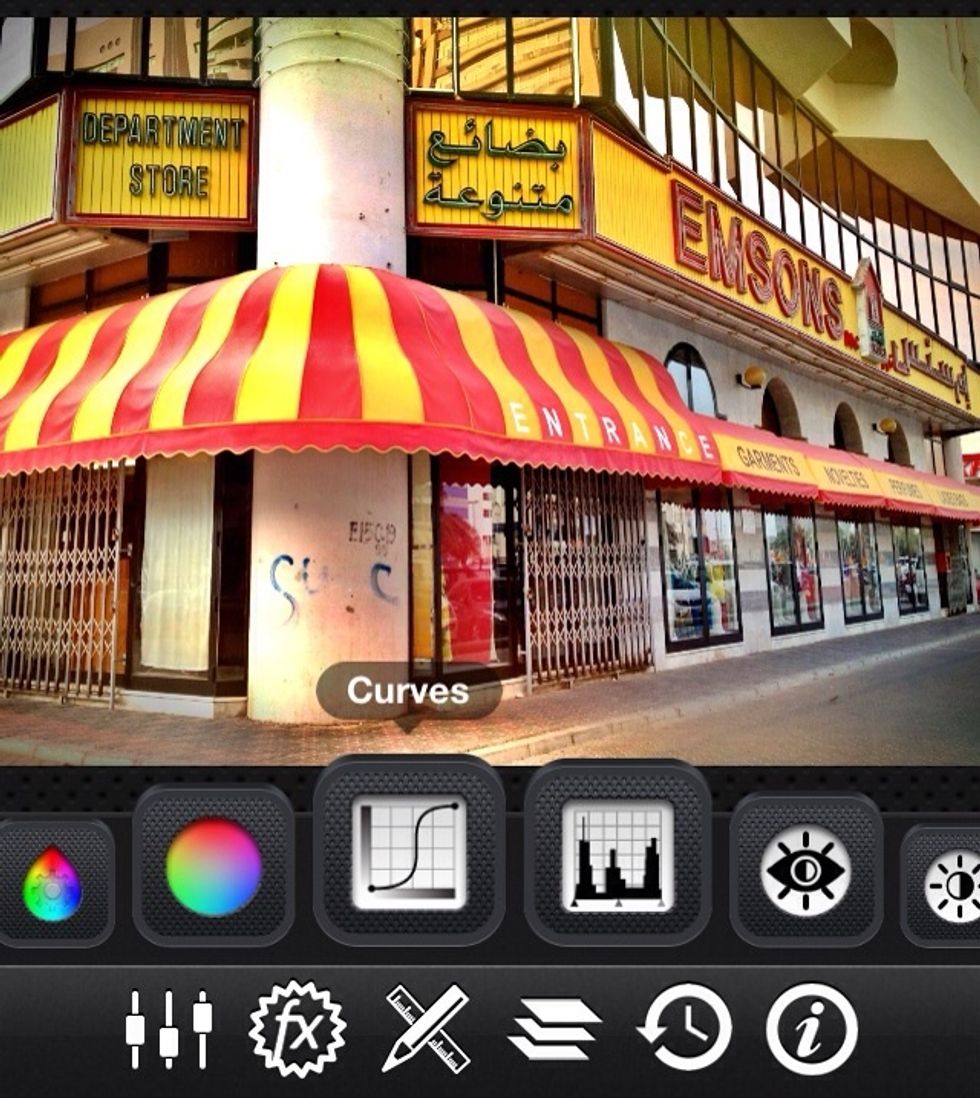The width and height of the screenshot is (980, 1098).
Task: Open the color wheel adjustment
Action: pyautogui.click(x=213, y=866)
